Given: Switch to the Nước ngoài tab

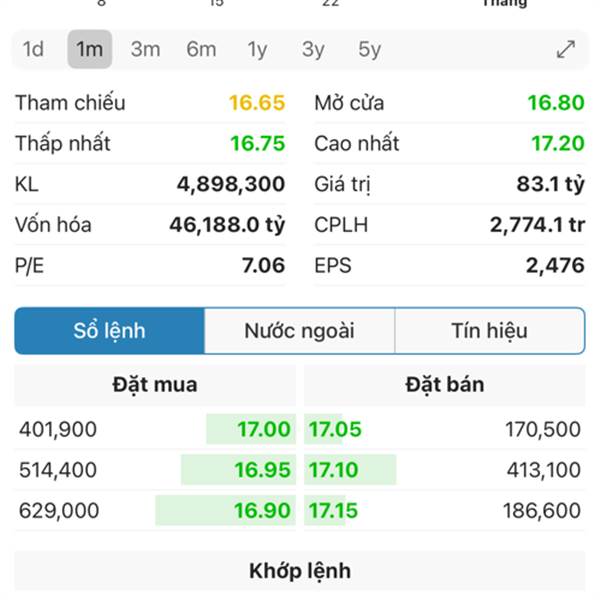Looking at the screenshot, I should point(299,331).
